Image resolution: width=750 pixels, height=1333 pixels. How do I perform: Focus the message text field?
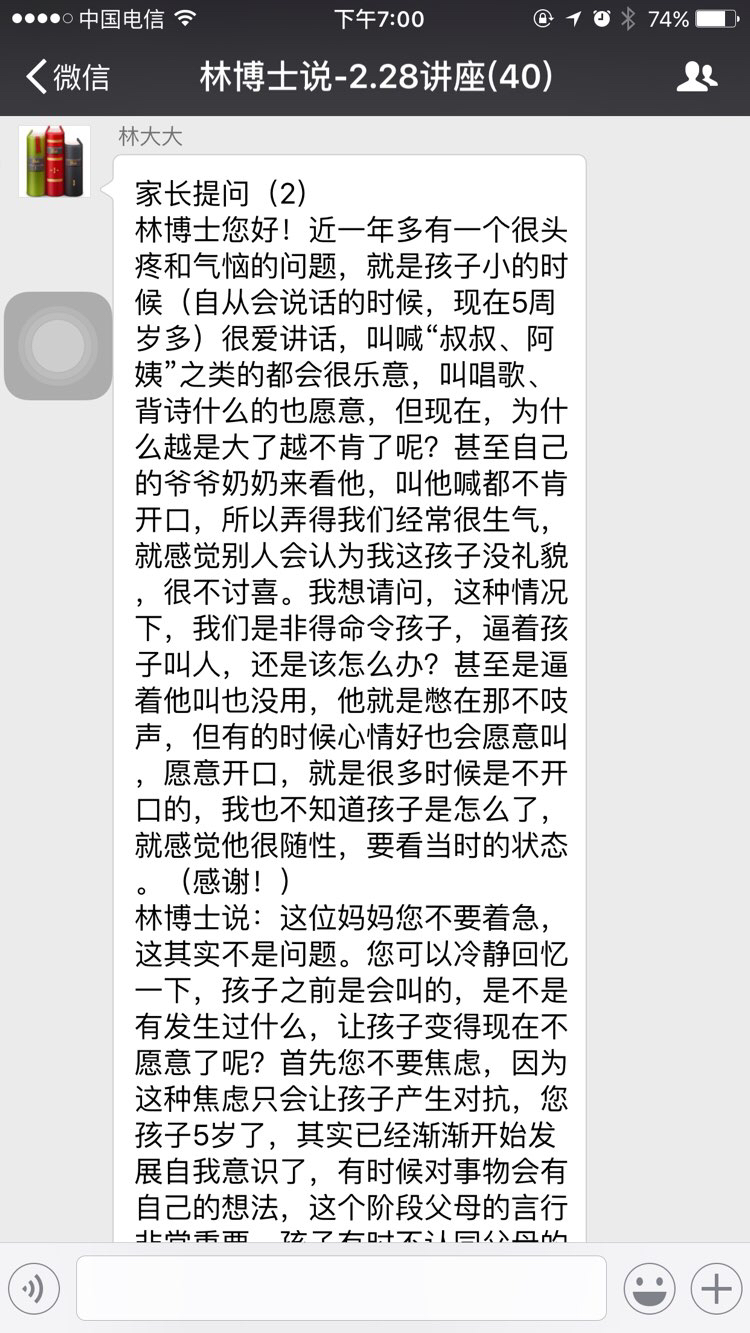coord(341,1288)
